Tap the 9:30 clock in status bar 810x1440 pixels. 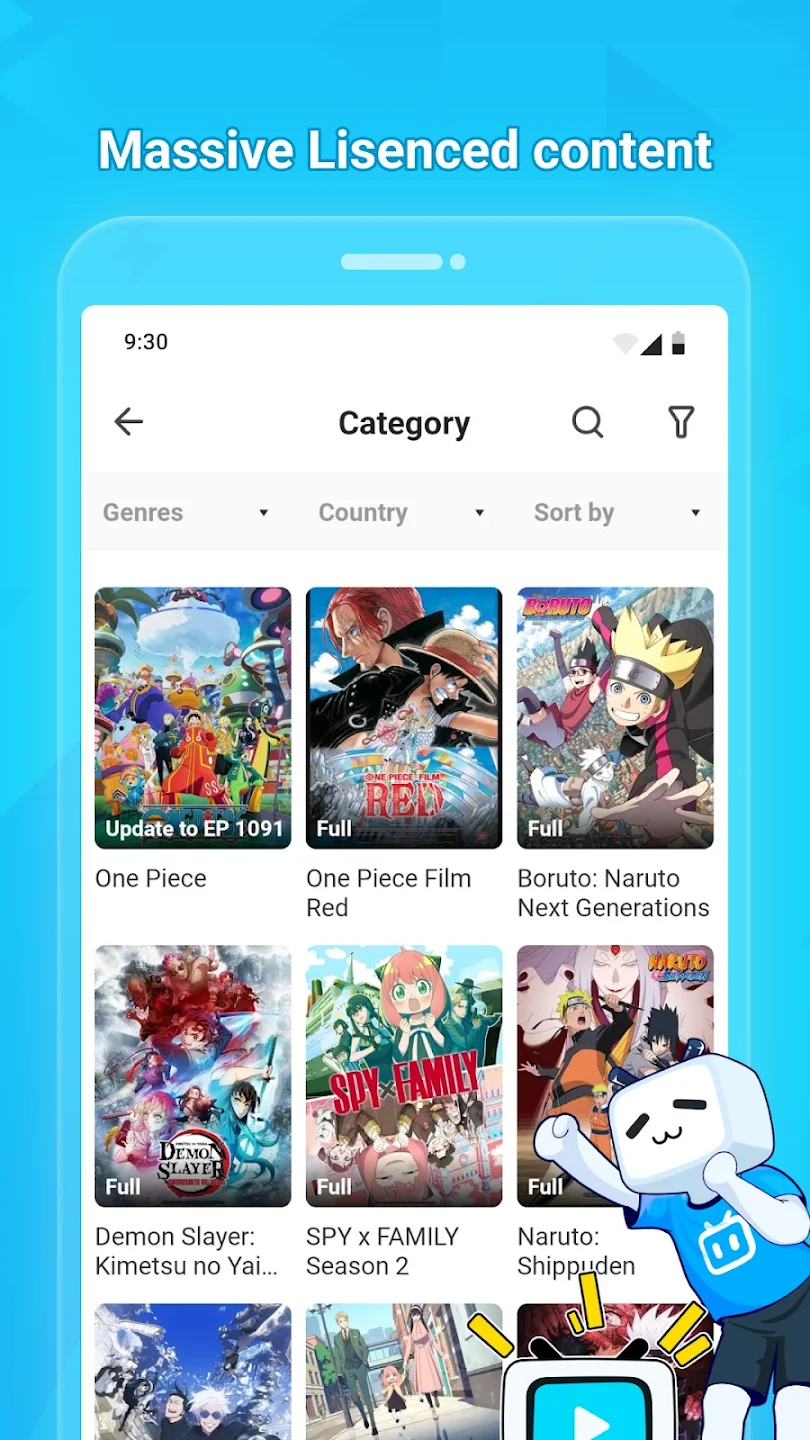pos(146,342)
